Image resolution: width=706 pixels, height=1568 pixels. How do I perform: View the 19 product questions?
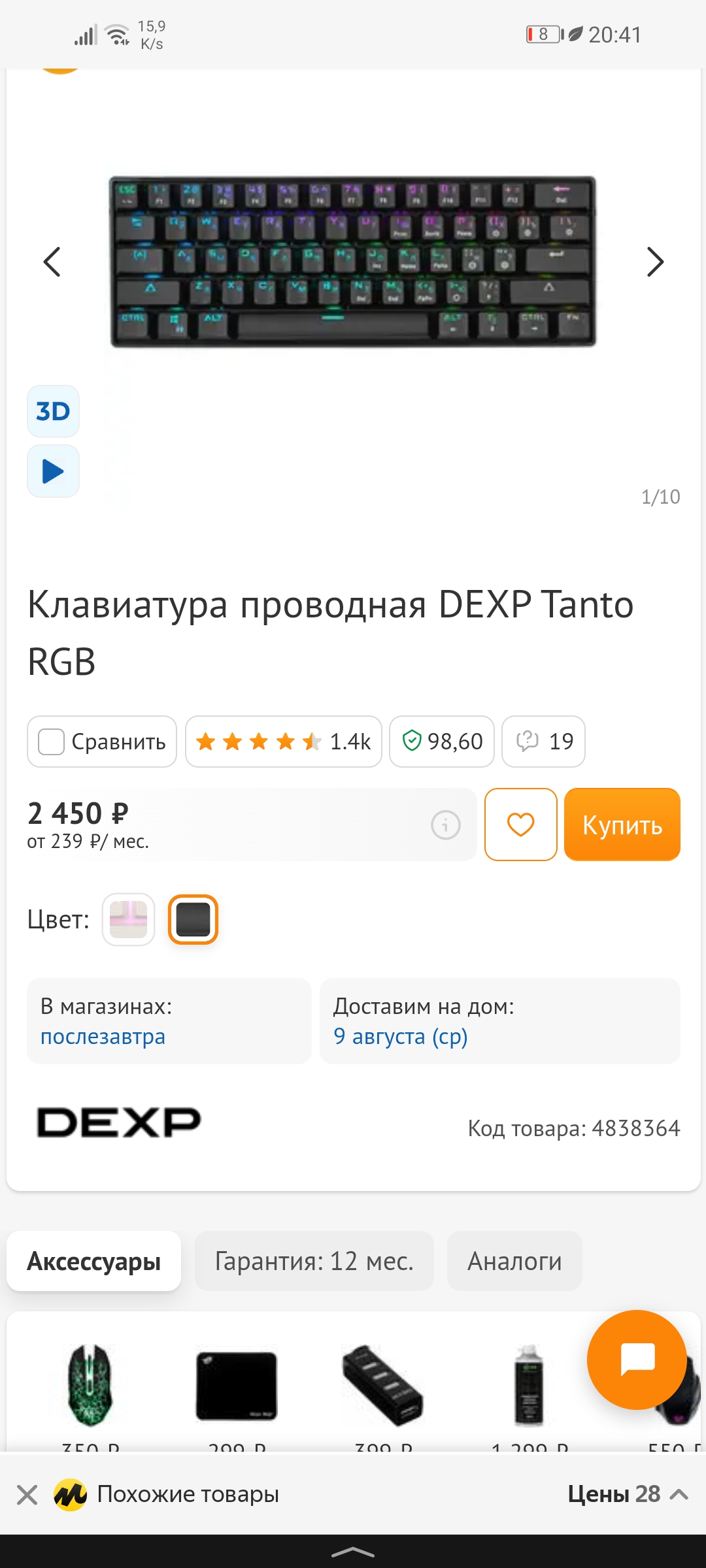pyautogui.click(x=543, y=741)
